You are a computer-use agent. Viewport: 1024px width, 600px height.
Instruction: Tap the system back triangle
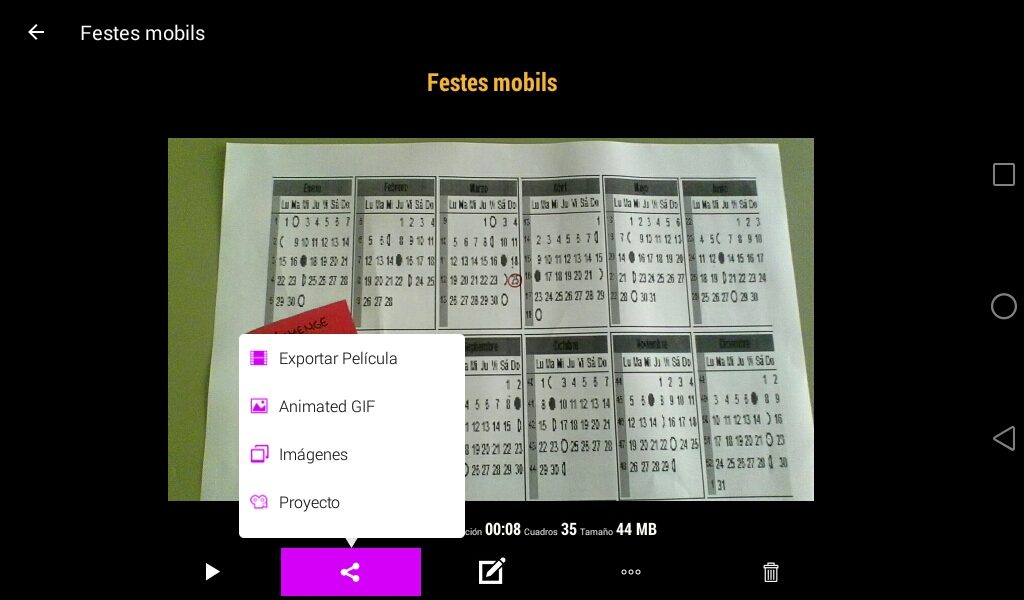pyautogui.click(x=1003, y=438)
